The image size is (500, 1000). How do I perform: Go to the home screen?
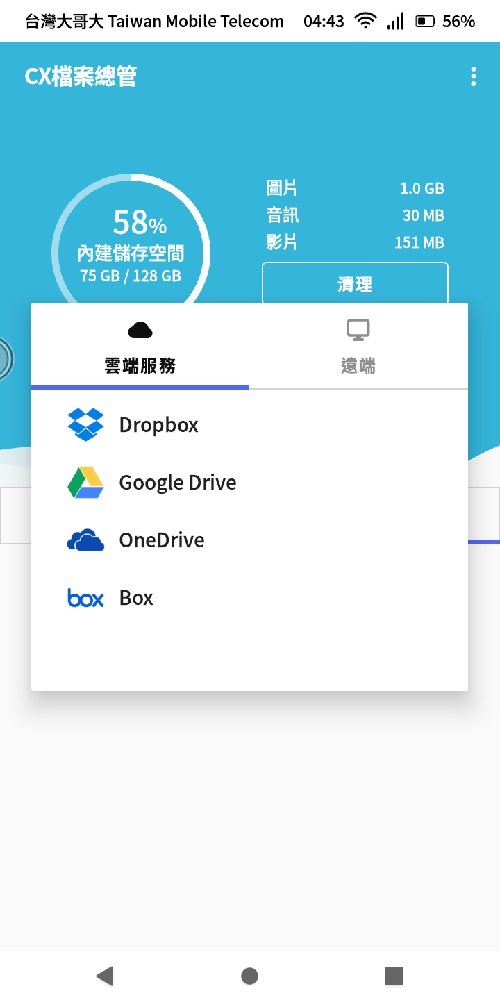[x=249, y=976]
